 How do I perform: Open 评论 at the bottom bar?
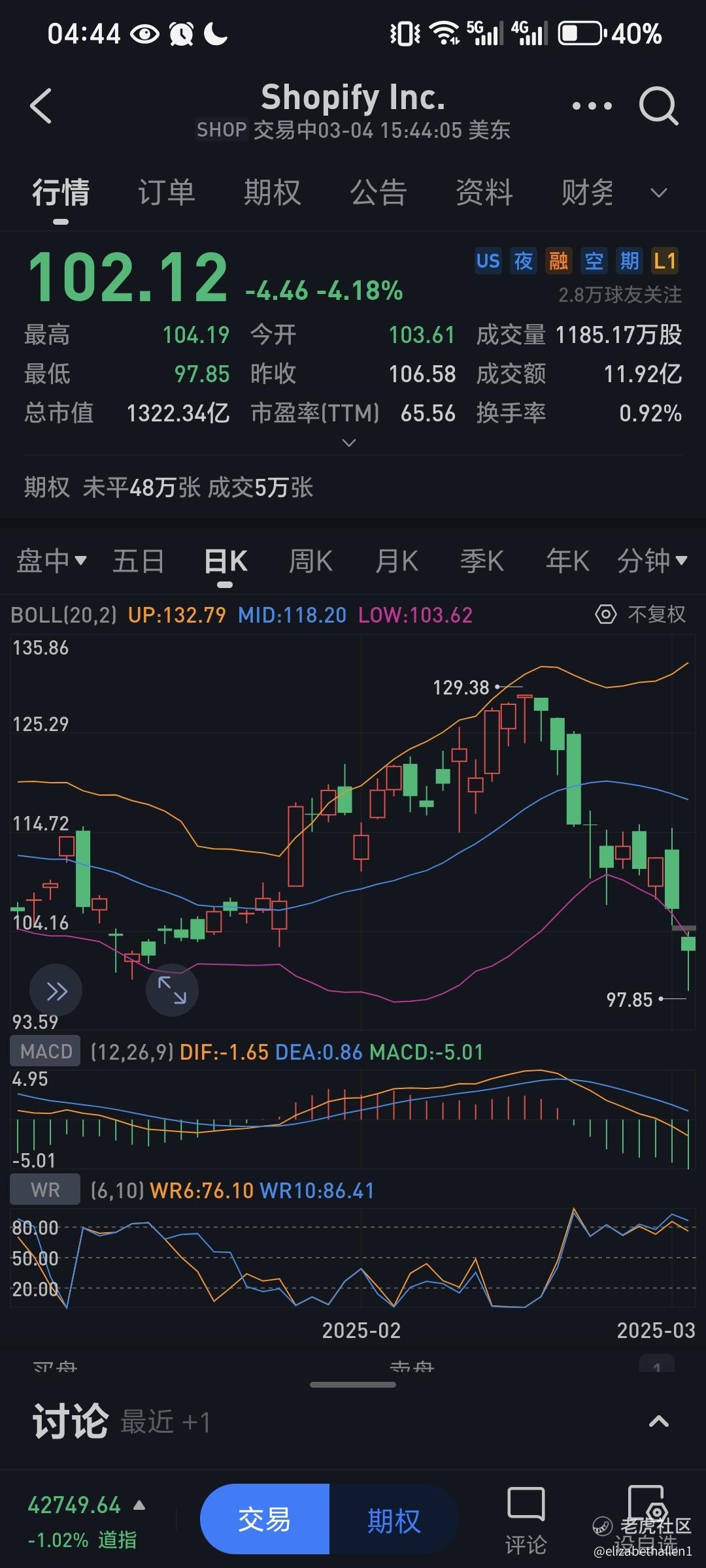526,1521
